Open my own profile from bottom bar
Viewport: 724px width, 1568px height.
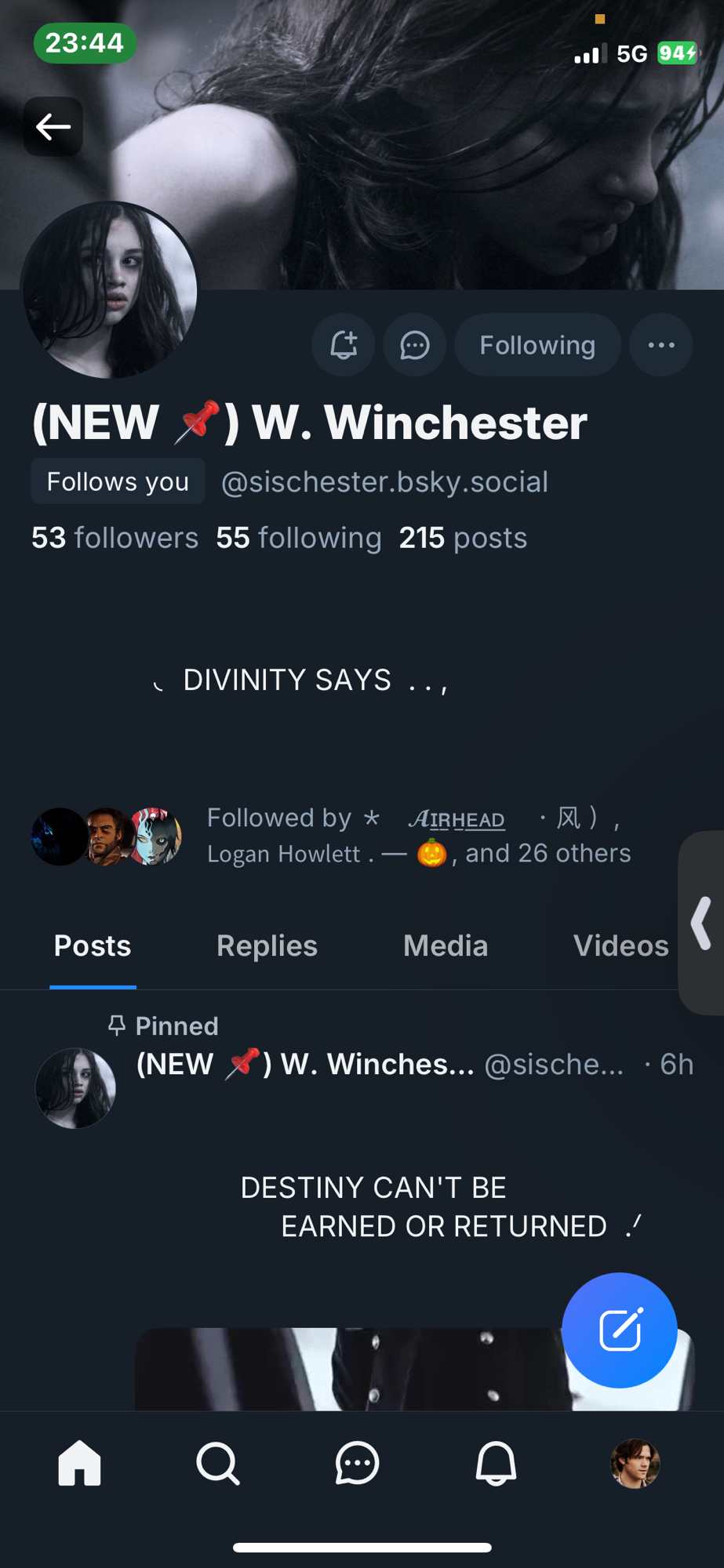[x=635, y=1463]
